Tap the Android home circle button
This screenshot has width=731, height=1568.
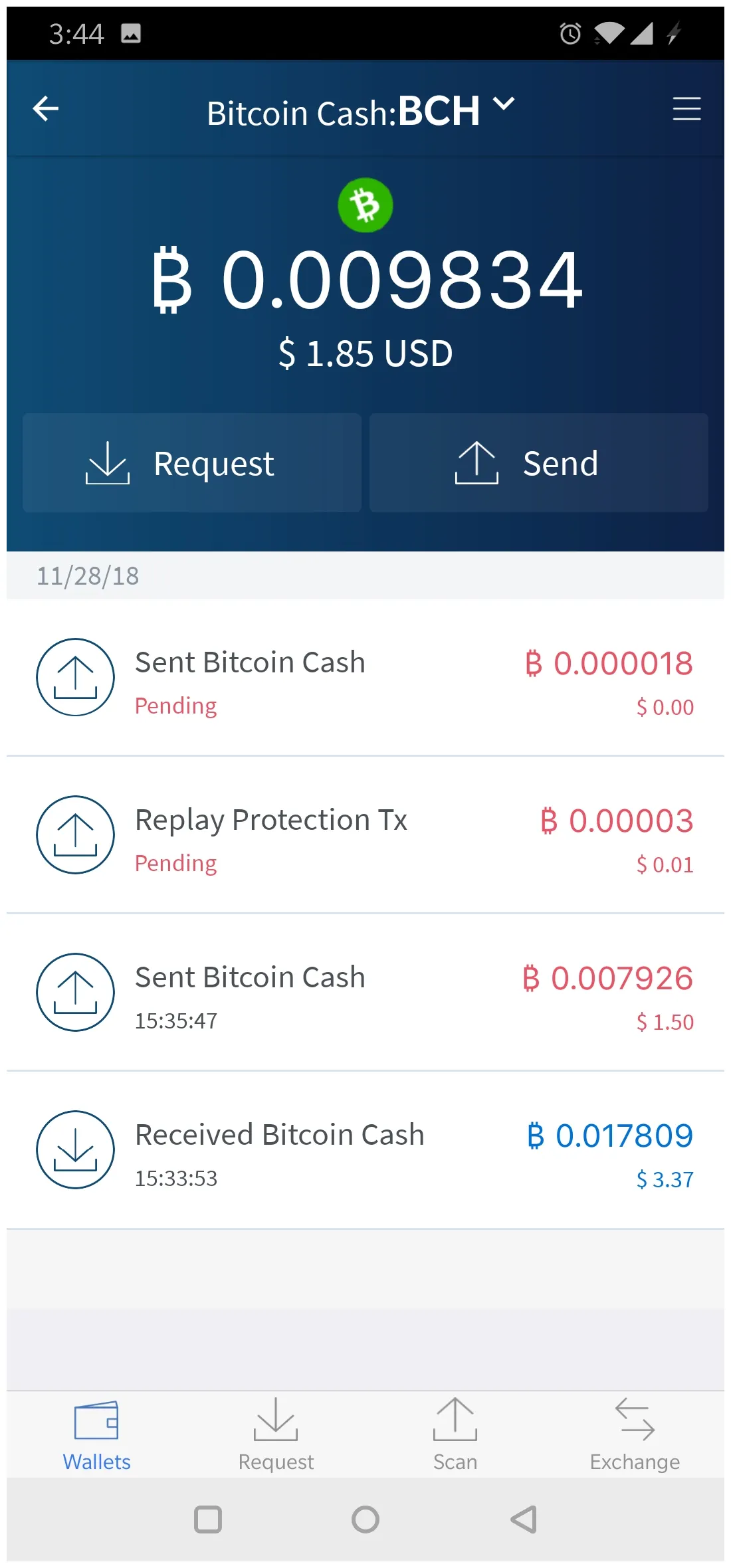[365, 1519]
